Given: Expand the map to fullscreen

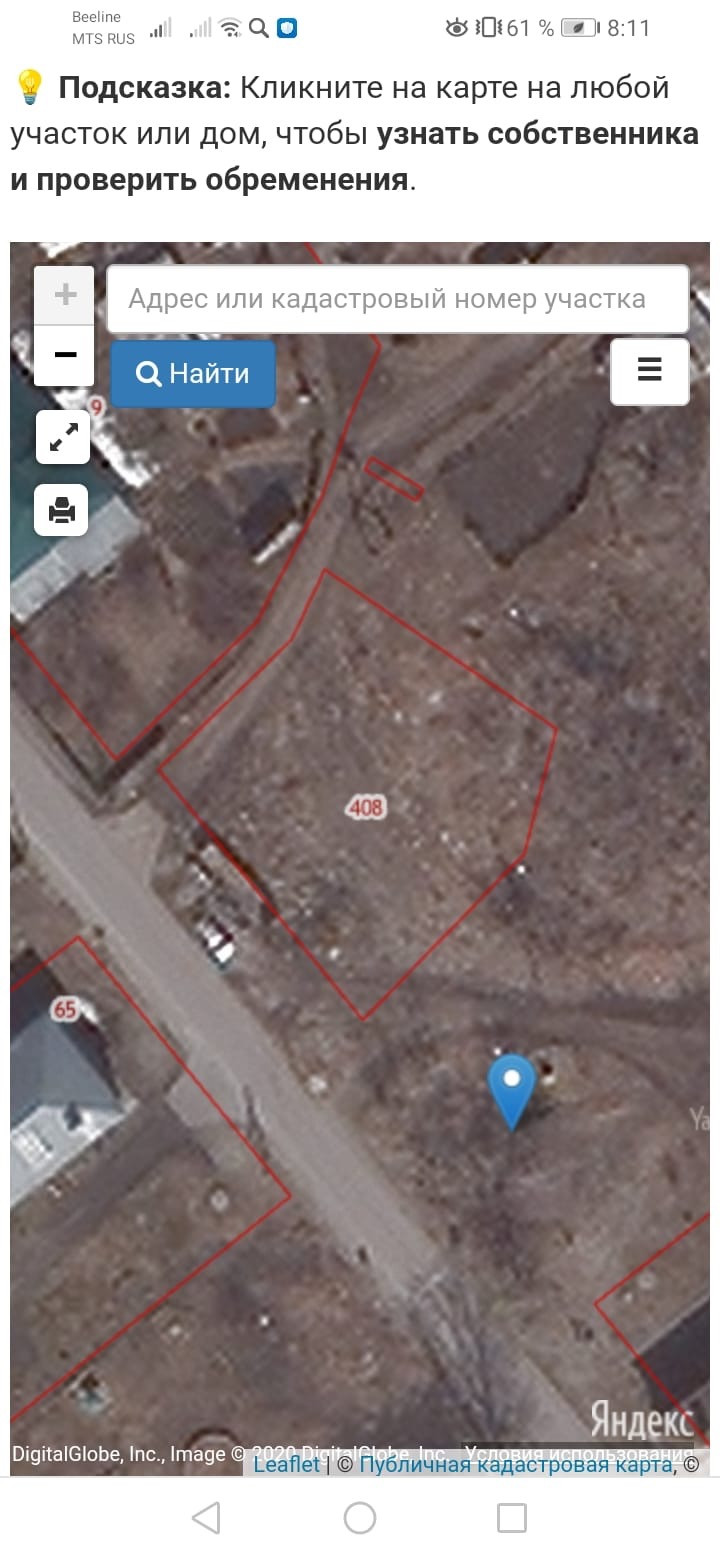Looking at the screenshot, I should coord(63,437).
